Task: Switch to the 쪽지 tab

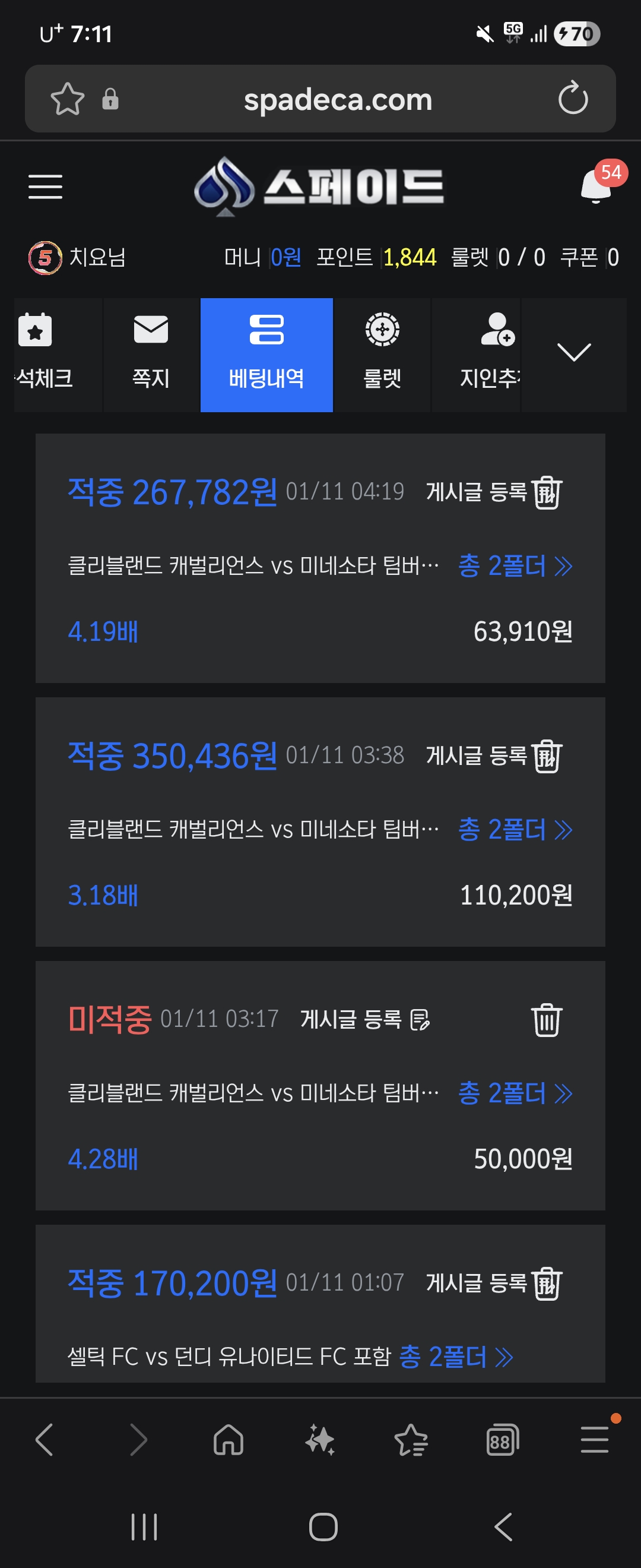Action: click(151, 355)
